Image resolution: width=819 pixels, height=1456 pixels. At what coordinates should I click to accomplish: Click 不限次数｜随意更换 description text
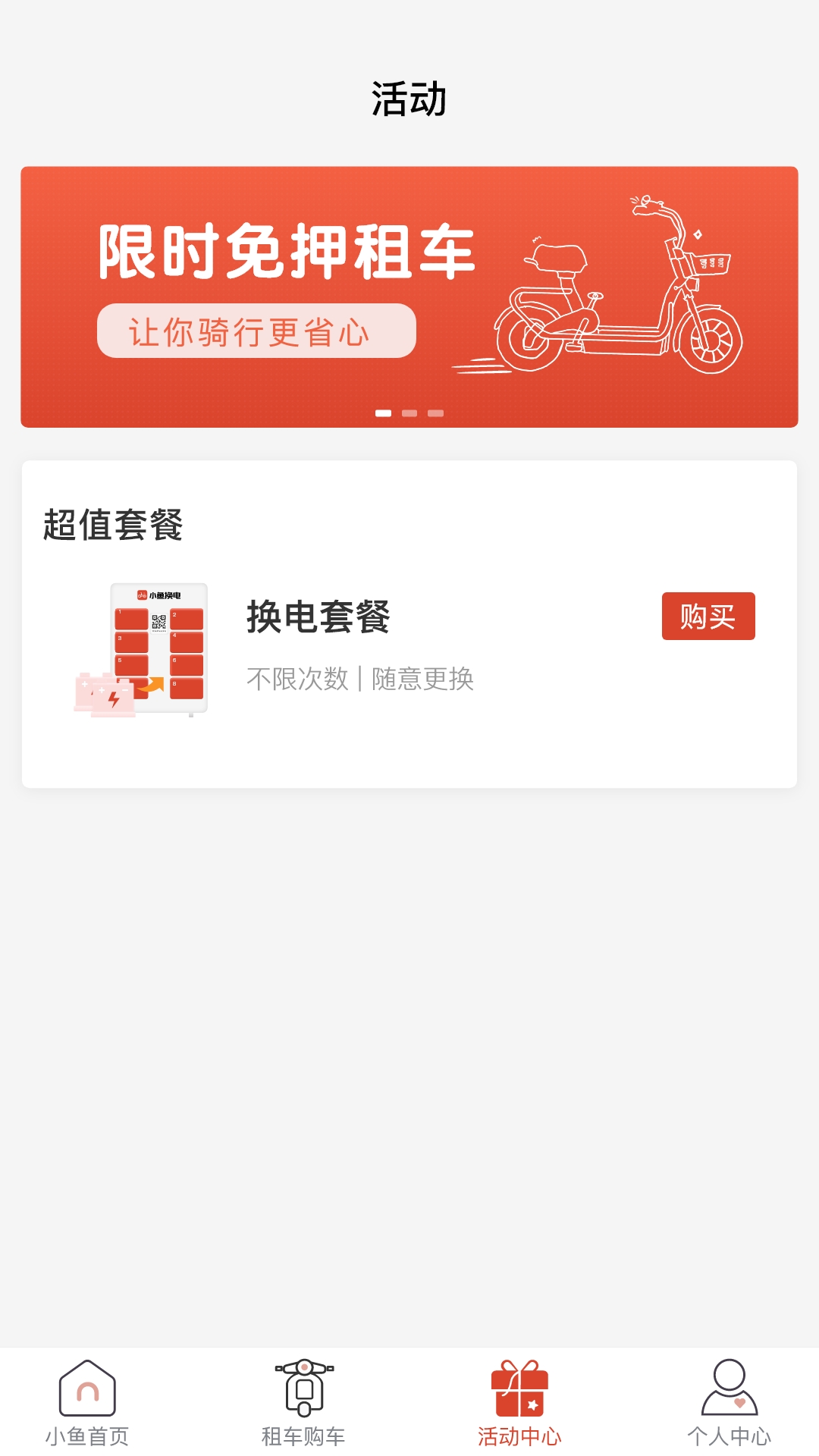pyautogui.click(x=360, y=681)
